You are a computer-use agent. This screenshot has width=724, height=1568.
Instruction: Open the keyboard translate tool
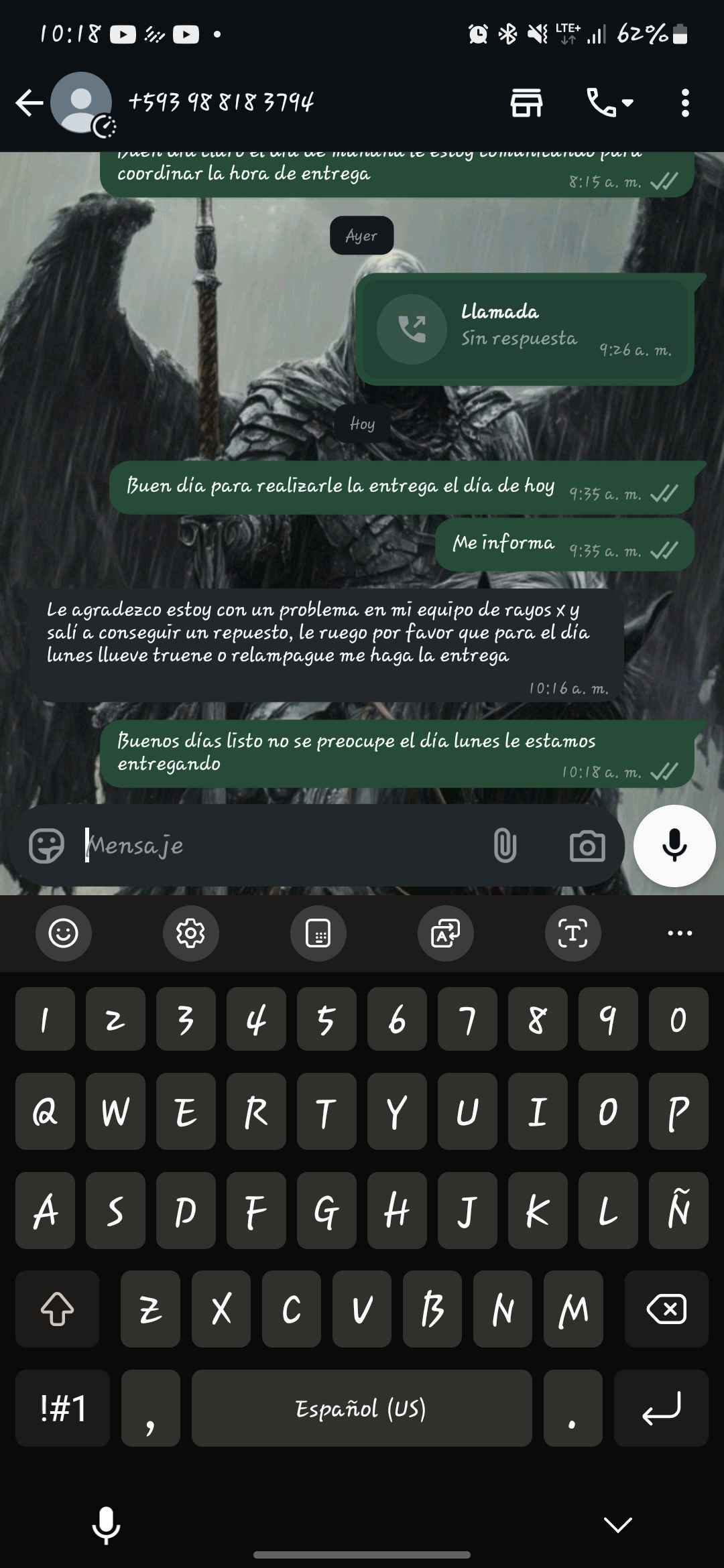445,933
